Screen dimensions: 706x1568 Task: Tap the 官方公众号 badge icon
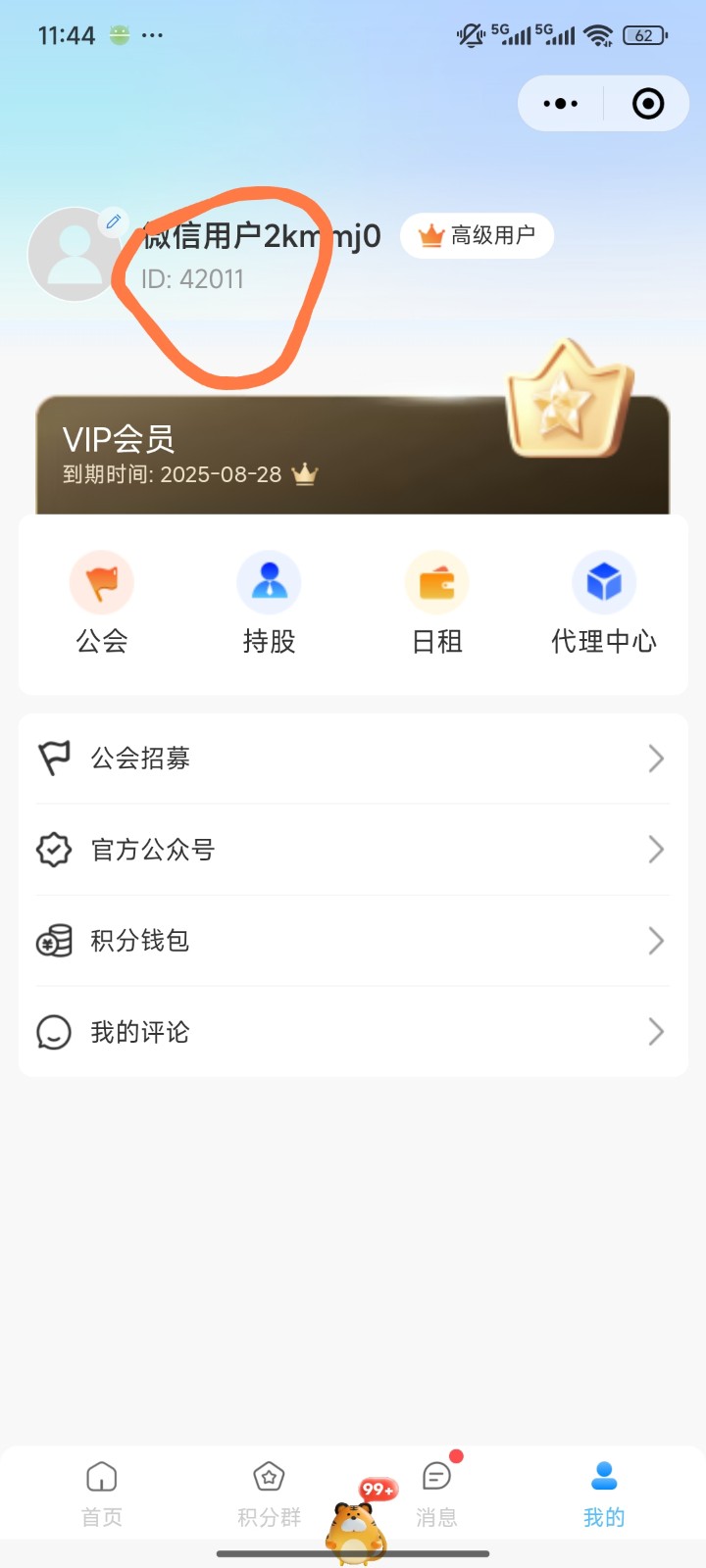point(56,850)
